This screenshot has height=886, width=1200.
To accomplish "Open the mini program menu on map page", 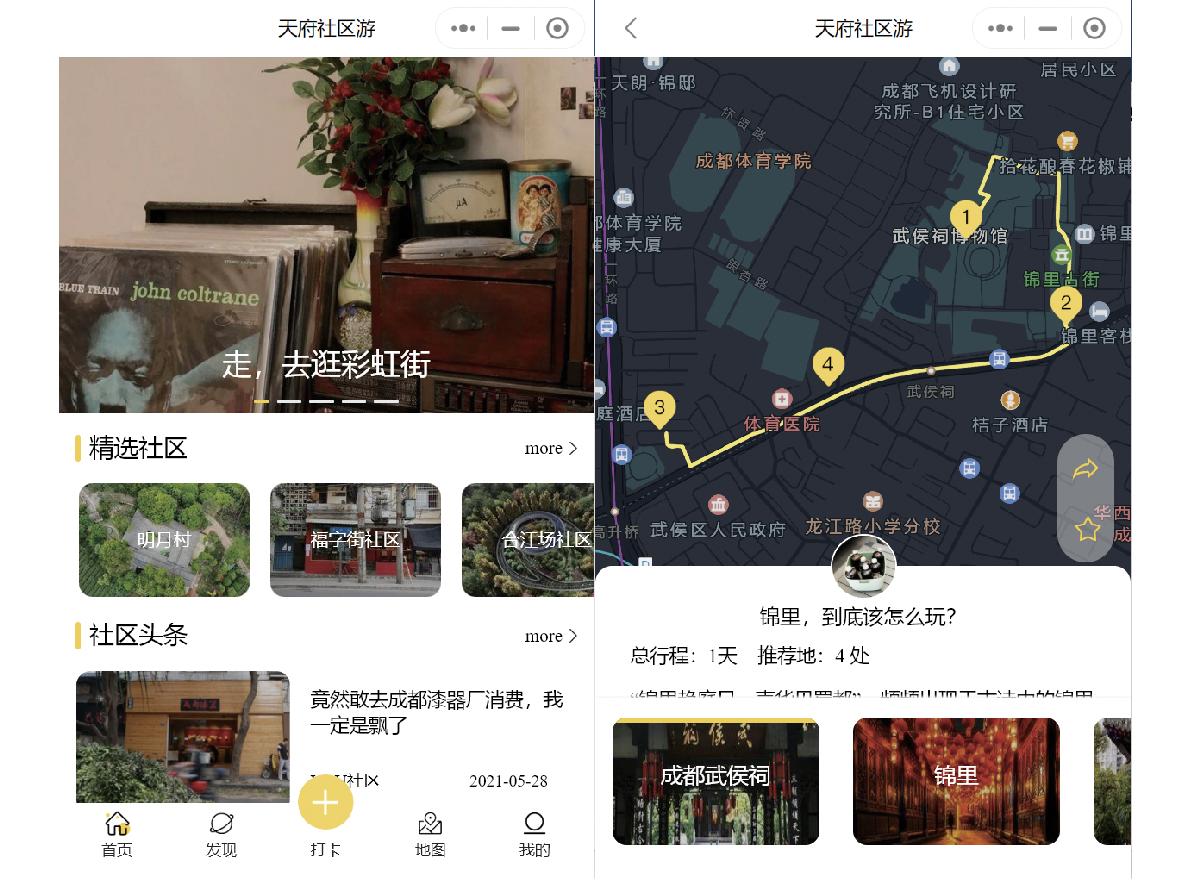I will (x=1000, y=28).
